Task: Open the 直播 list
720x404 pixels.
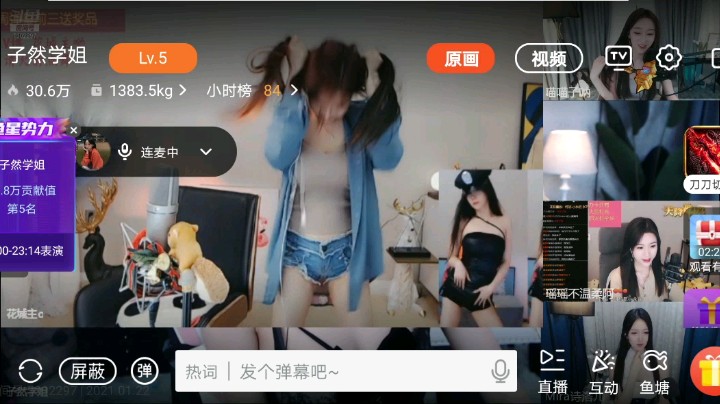Action: [553, 371]
